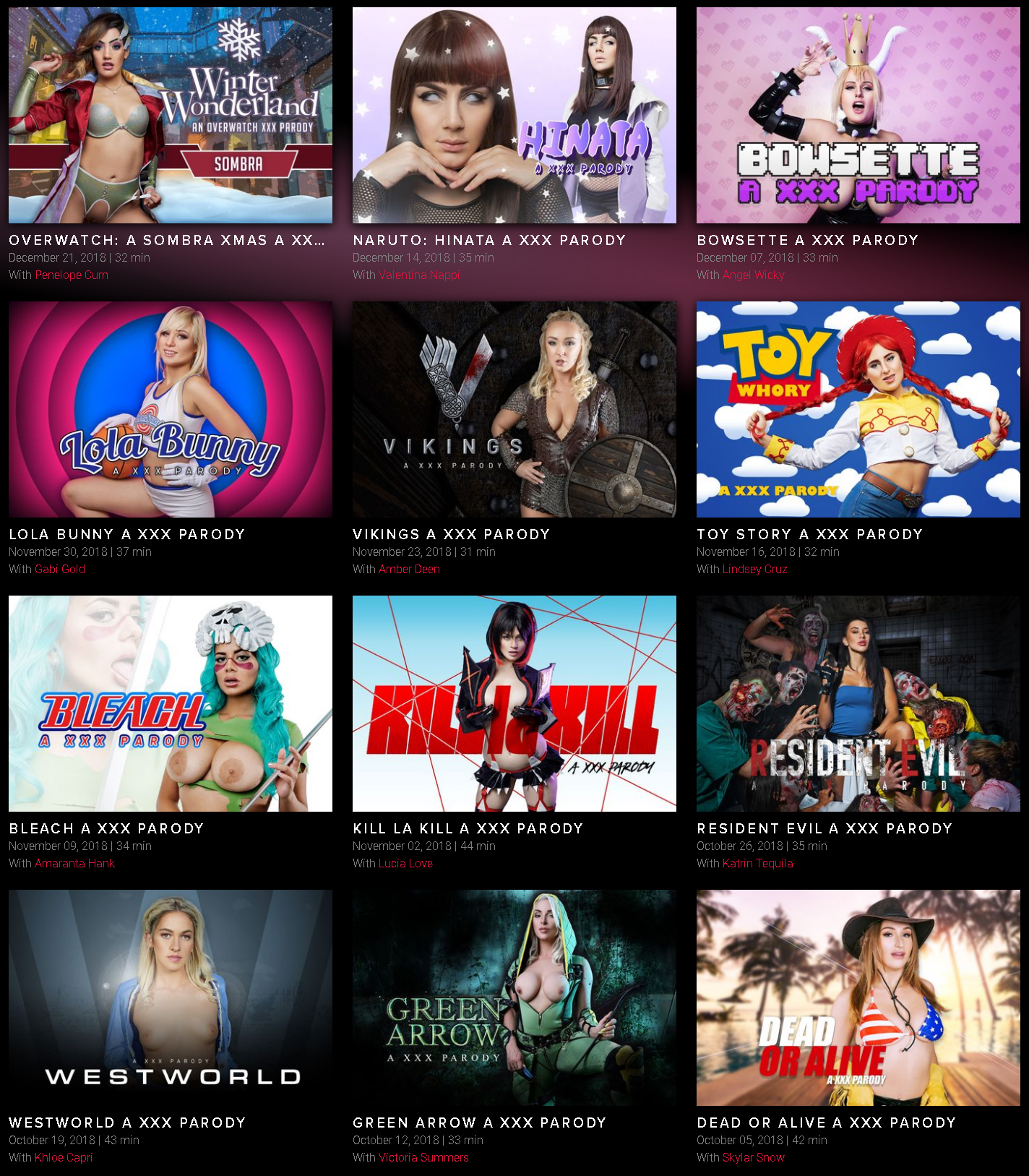Viewport: 1029px width, 1176px height.
Task: Select the Westworld parody video tile
Action: tap(171, 997)
